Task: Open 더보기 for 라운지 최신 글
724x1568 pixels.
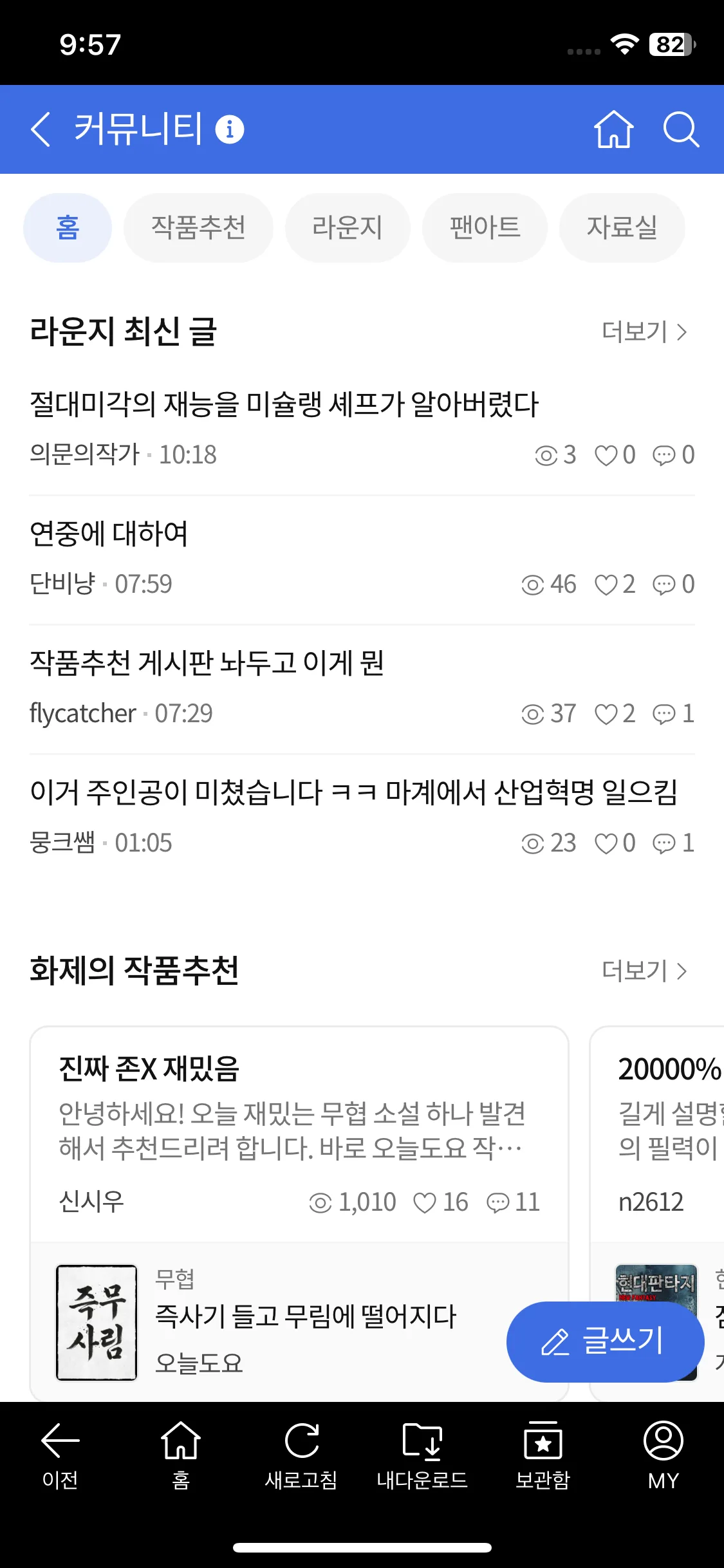Action: [x=644, y=332]
